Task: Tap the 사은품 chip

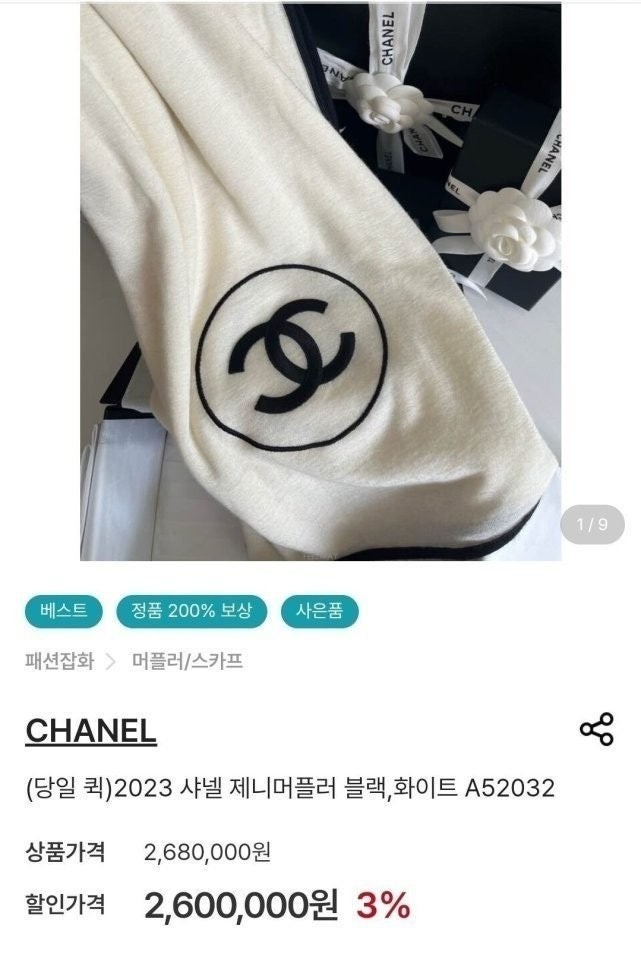Action: pyautogui.click(x=319, y=610)
